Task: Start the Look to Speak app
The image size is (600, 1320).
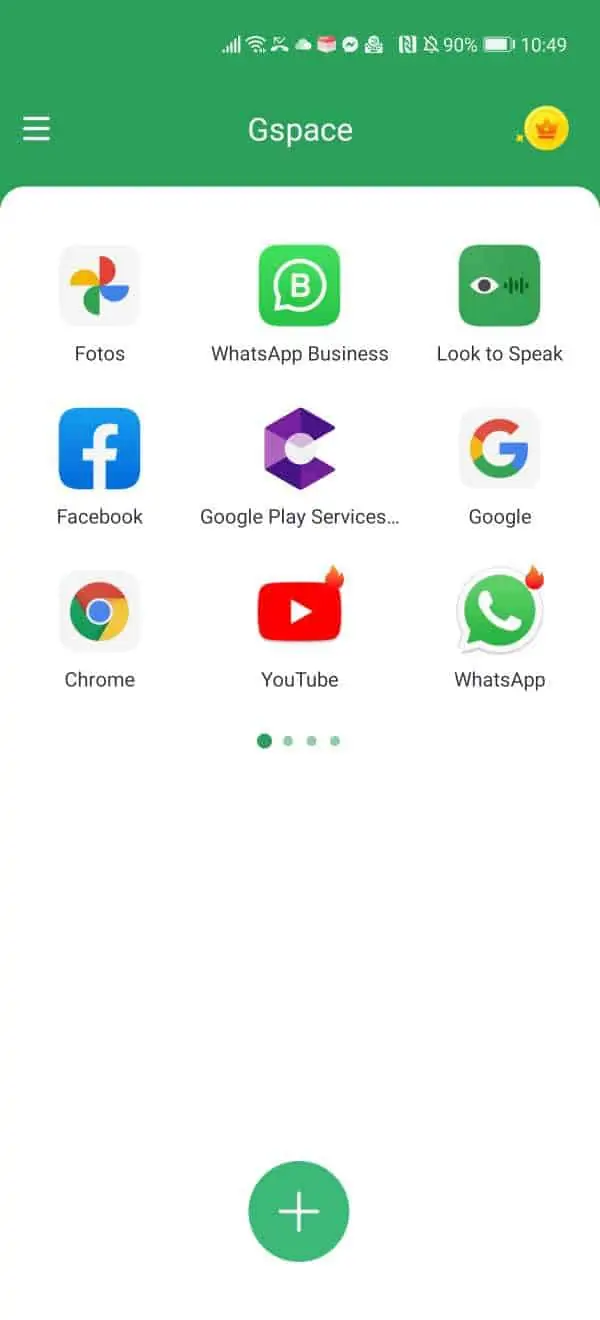Action: 499,286
